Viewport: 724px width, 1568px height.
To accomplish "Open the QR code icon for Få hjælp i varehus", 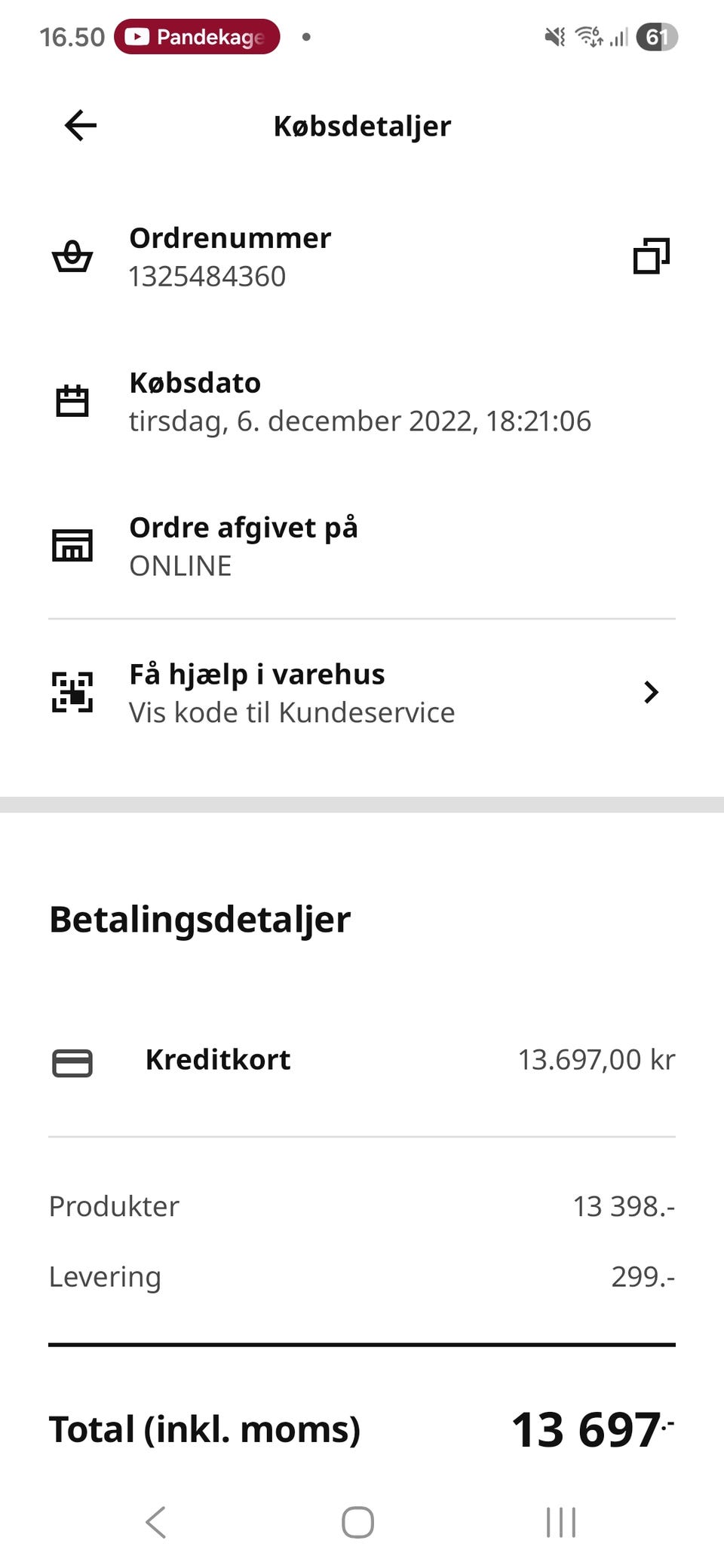I will [73, 692].
